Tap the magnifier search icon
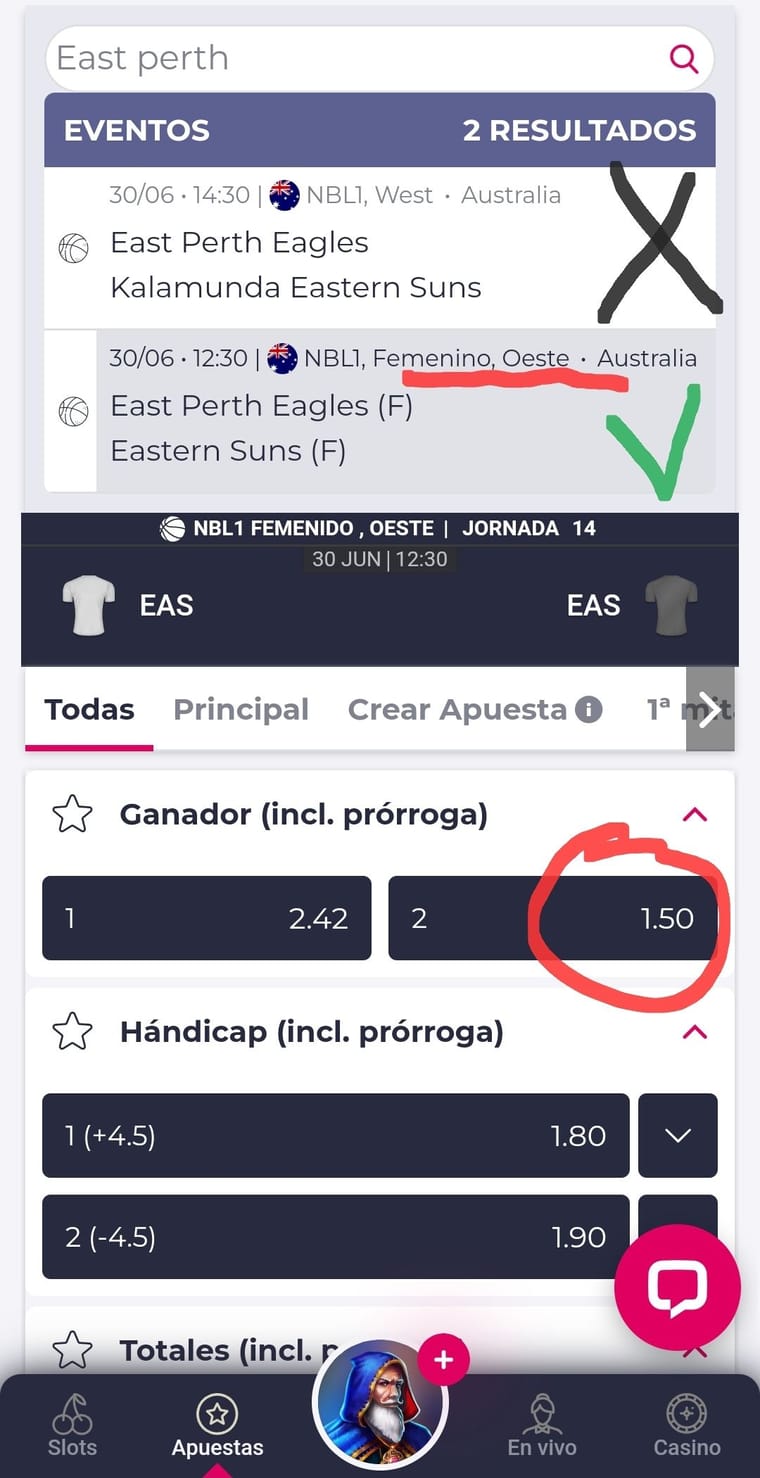Image resolution: width=760 pixels, height=1478 pixels. 684,59
